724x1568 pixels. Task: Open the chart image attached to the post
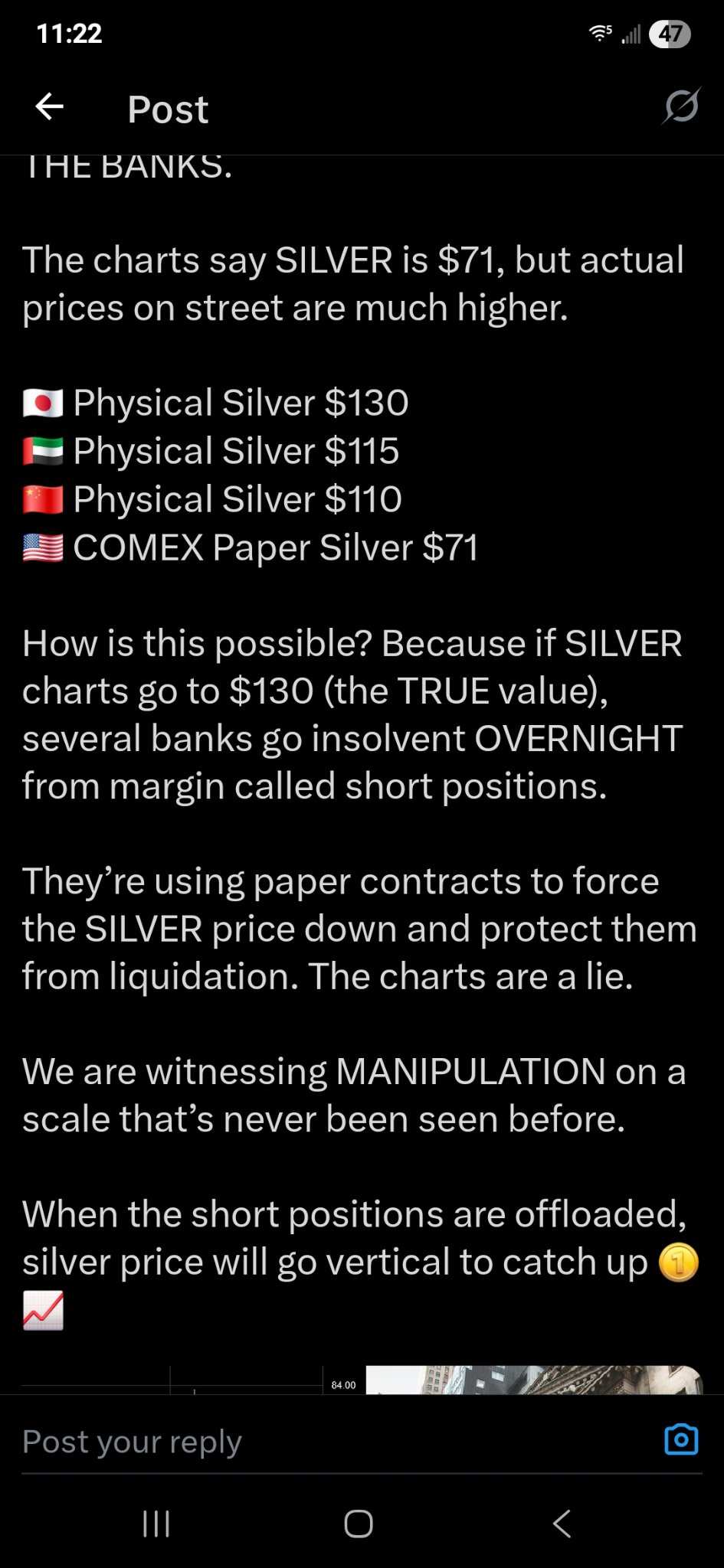tap(192, 1380)
